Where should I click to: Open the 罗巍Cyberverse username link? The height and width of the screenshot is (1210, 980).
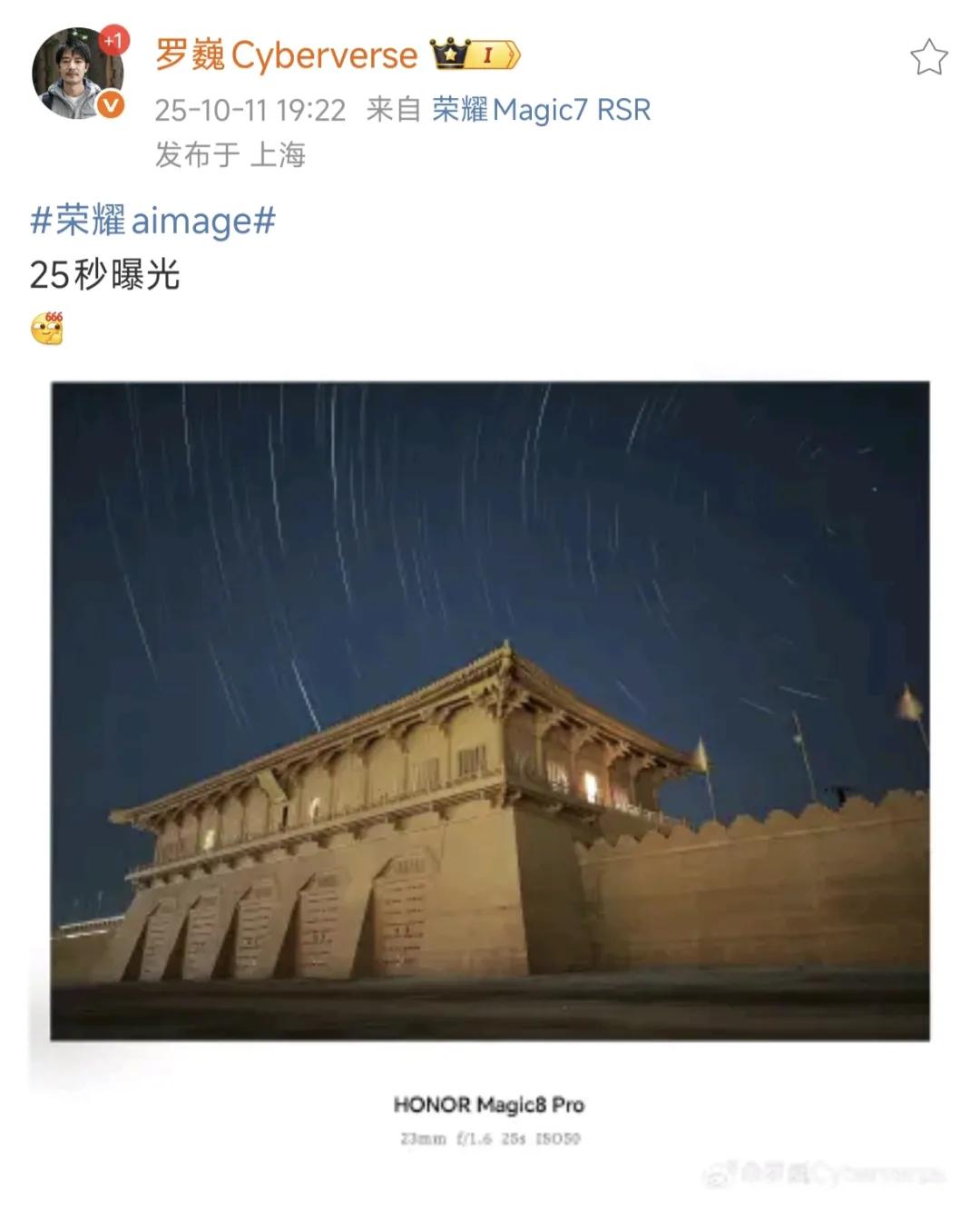286,55
